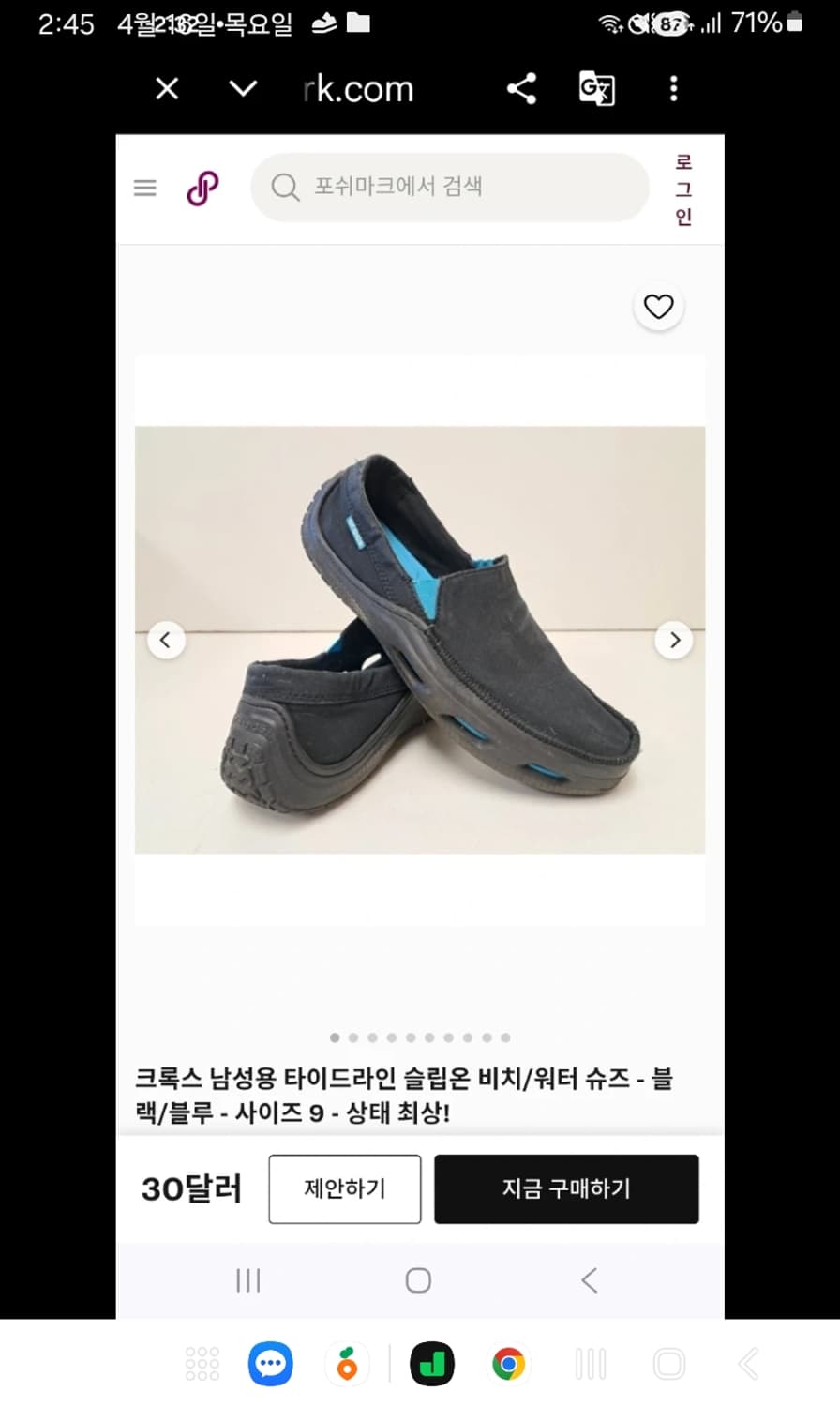Show the next product photo
The width and height of the screenshot is (840, 1407).
(674, 639)
